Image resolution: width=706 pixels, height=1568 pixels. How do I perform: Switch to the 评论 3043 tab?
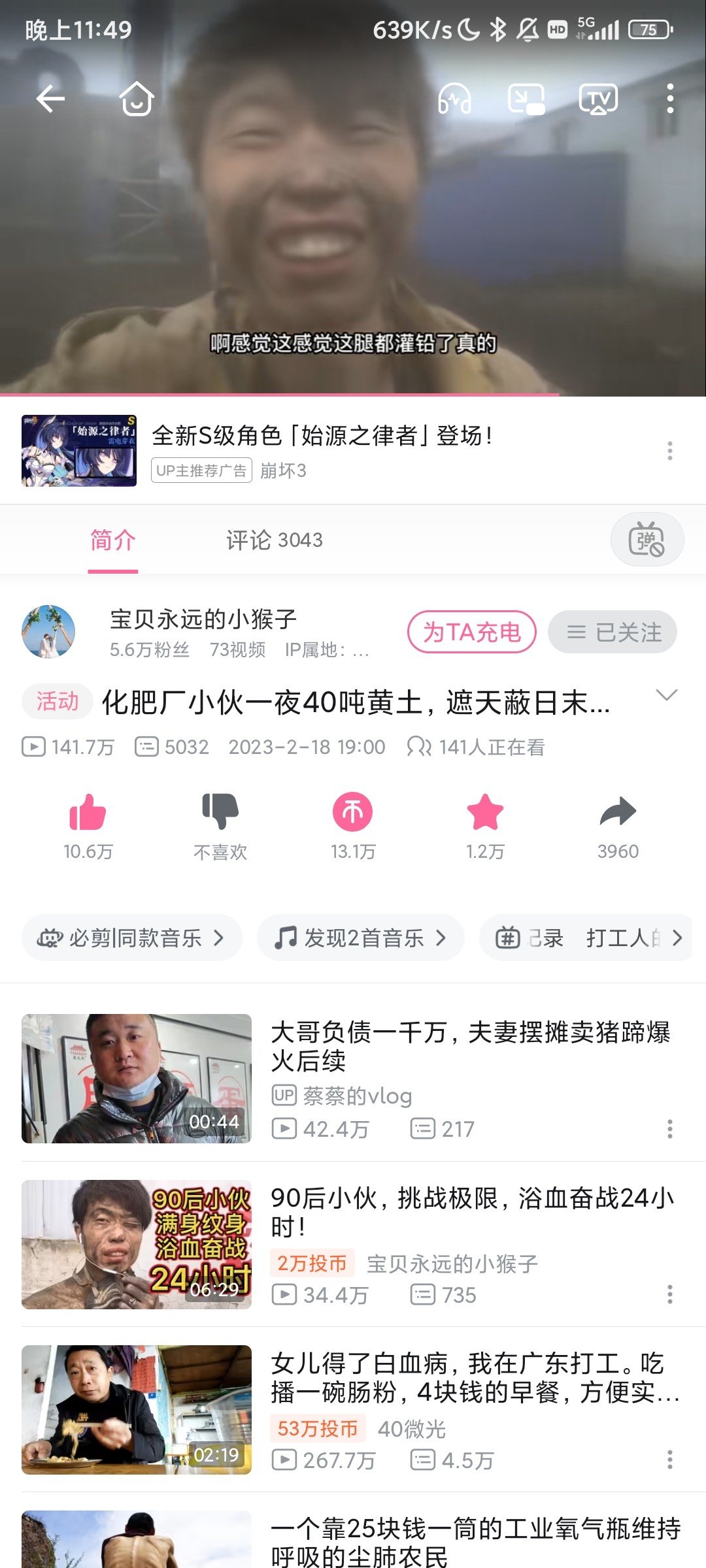[274, 540]
